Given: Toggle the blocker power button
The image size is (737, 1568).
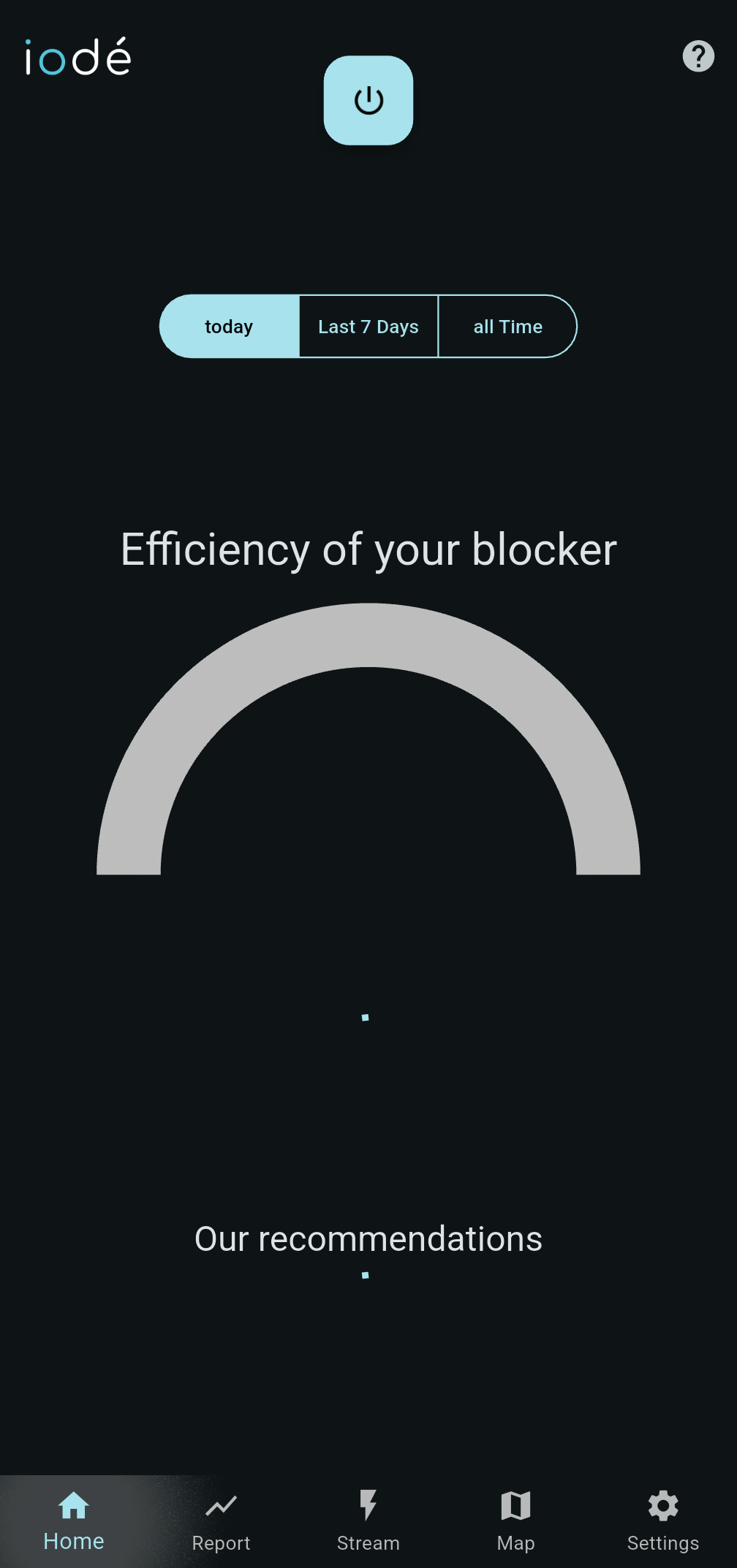Looking at the screenshot, I should pos(368,101).
